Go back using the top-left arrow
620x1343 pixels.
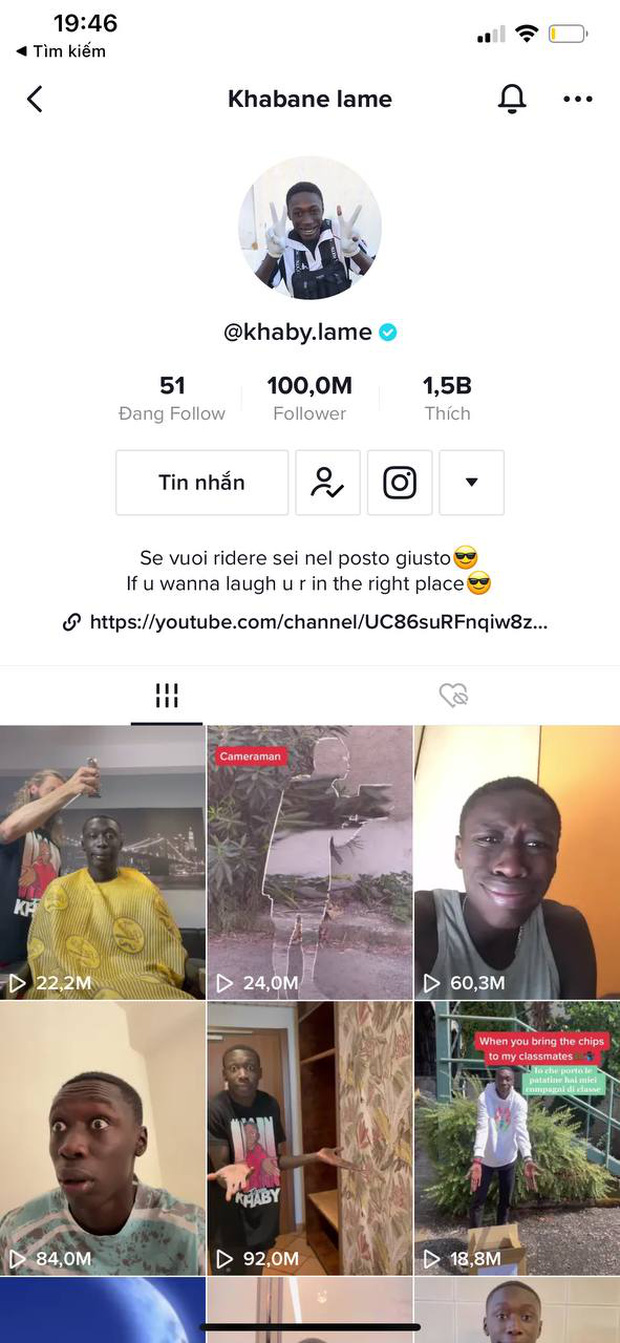35,99
